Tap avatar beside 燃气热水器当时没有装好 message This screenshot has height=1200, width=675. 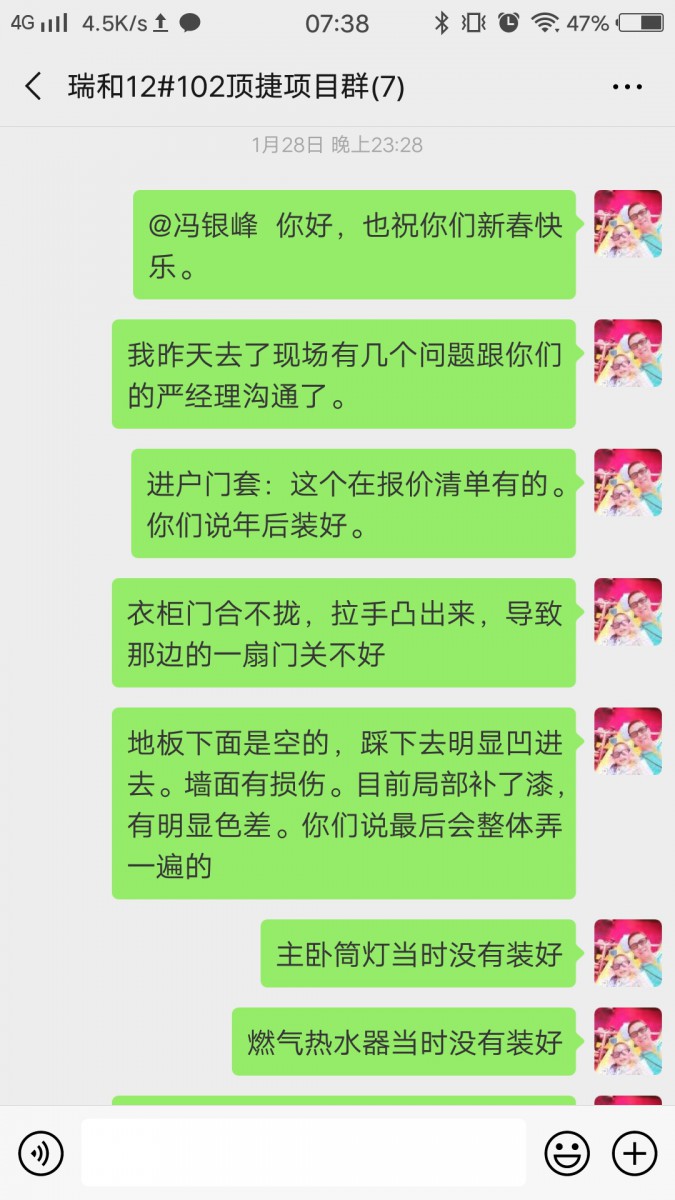tap(628, 1041)
